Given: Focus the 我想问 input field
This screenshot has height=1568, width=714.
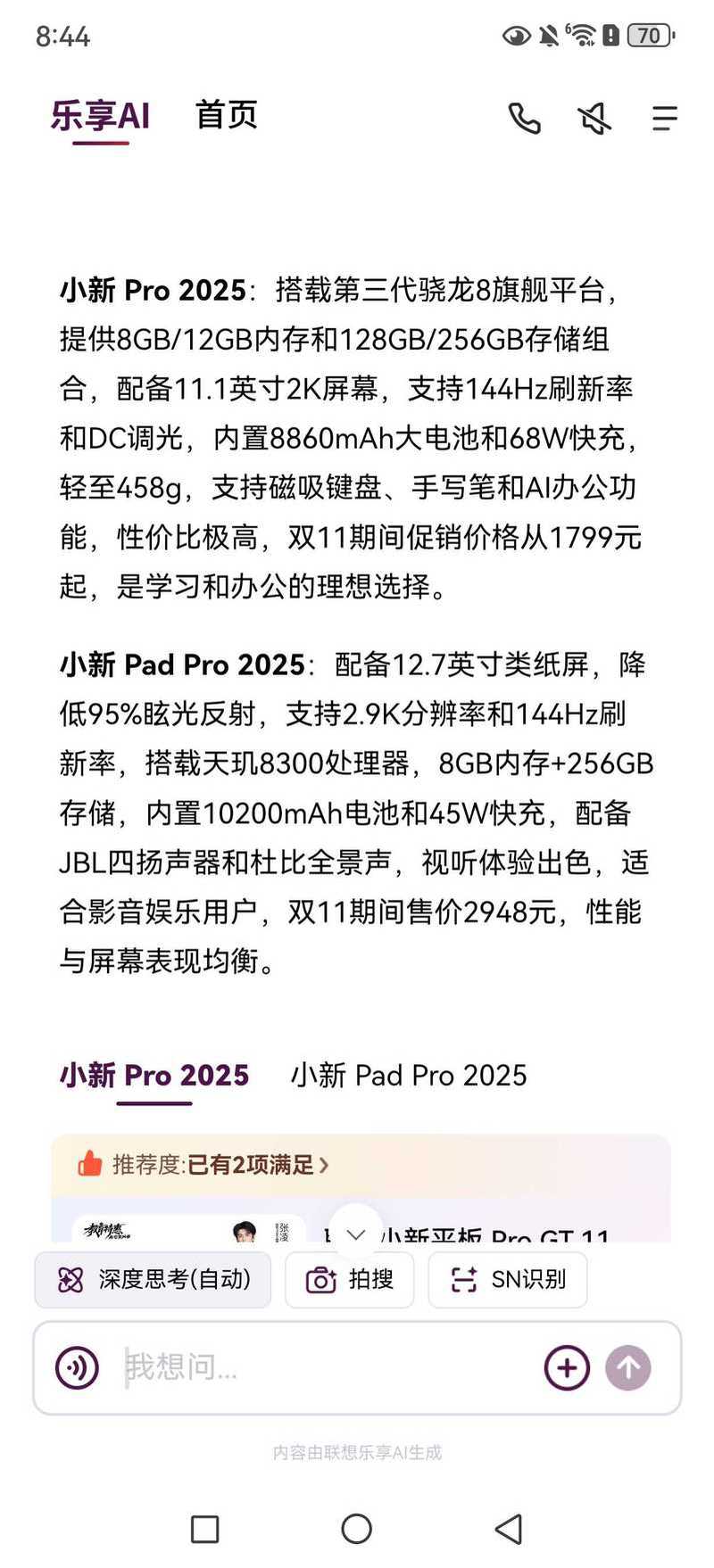Looking at the screenshot, I should [x=321, y=1367].
